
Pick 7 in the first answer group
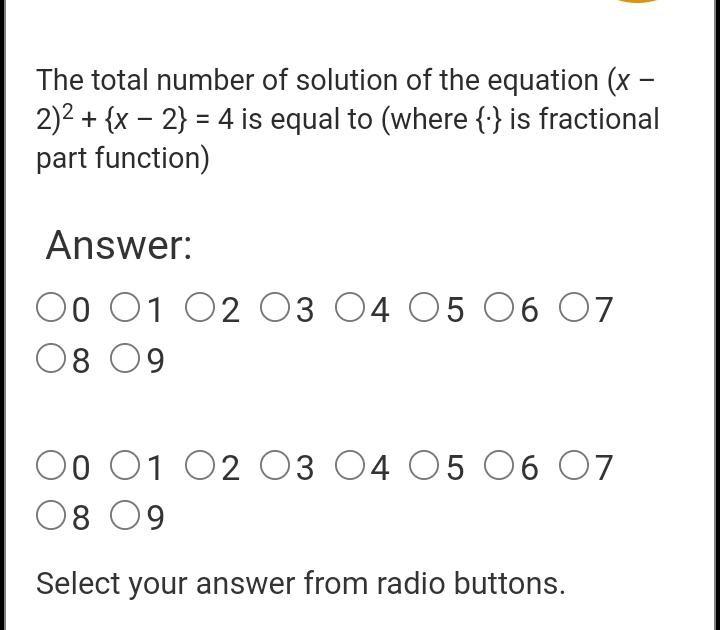(574, 308)
